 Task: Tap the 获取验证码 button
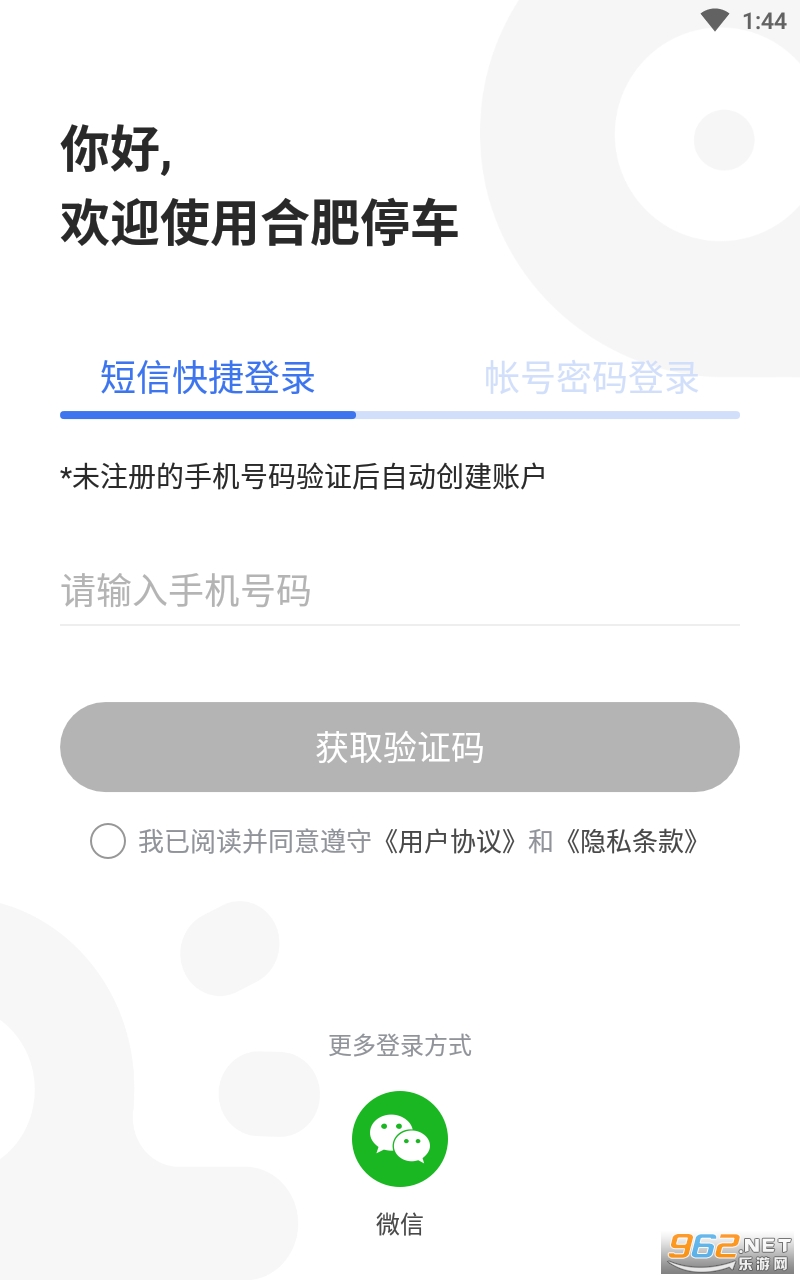click(400, 747)
